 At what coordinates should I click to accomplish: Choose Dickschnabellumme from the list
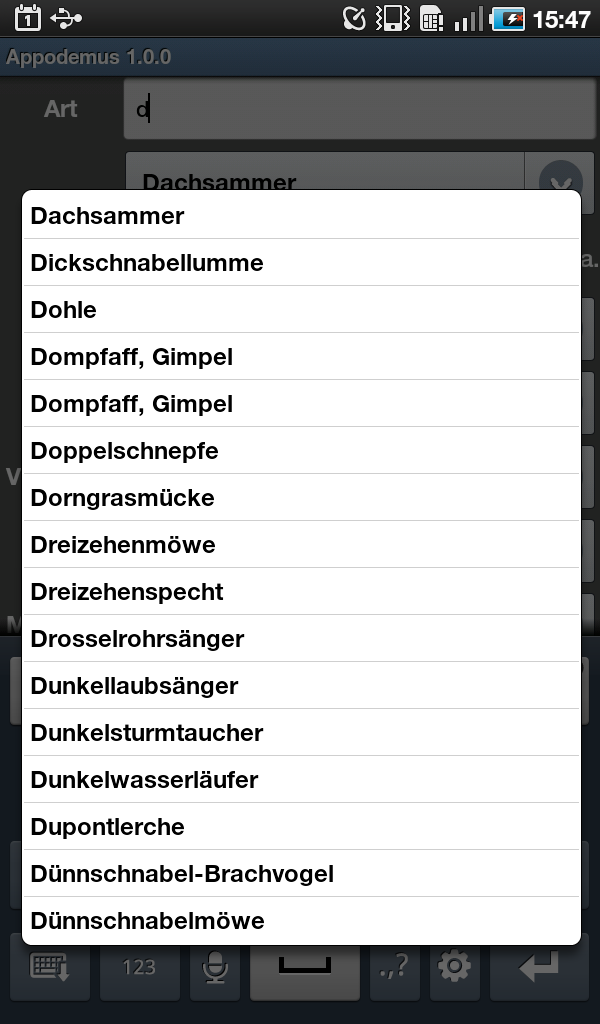[301, 263]
